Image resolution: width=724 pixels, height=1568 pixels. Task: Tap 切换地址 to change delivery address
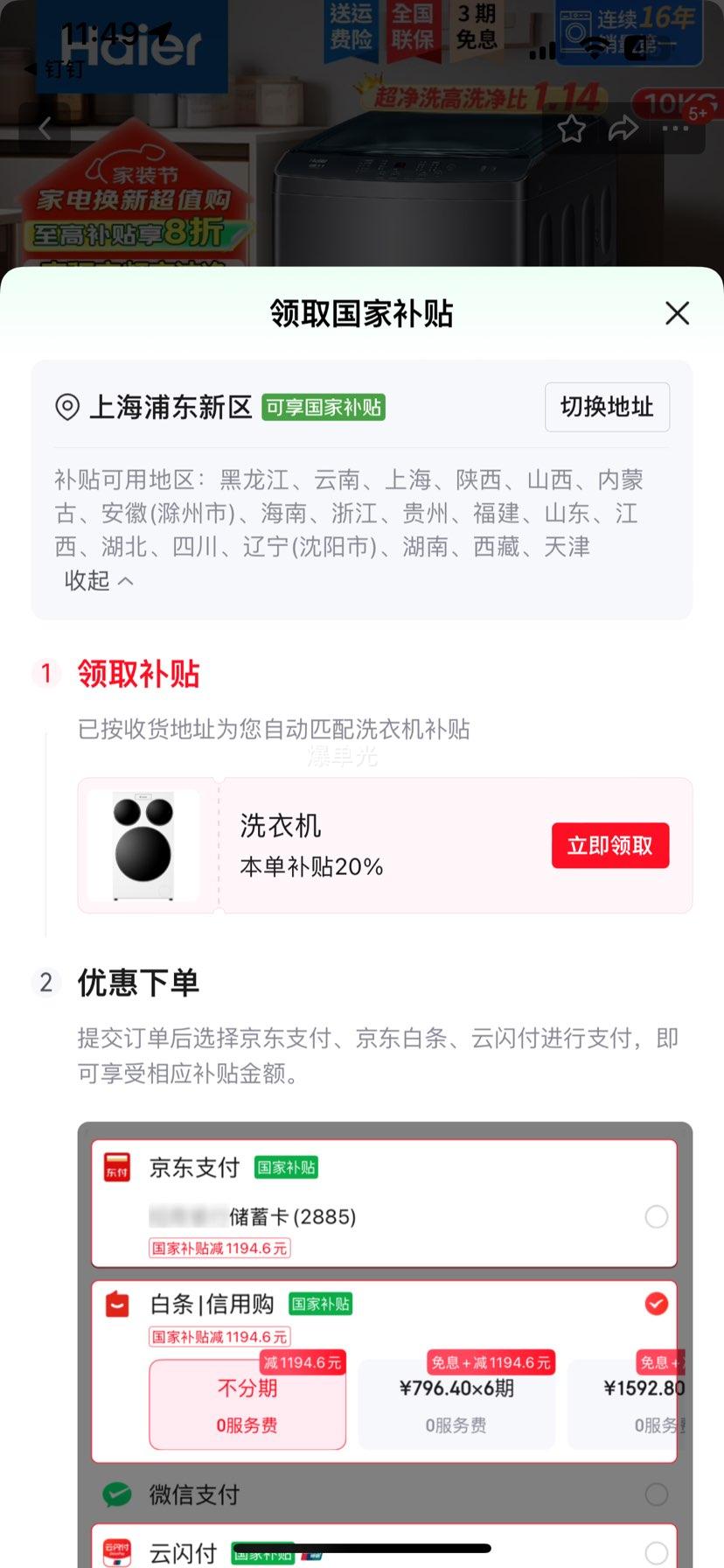(607, 407)
